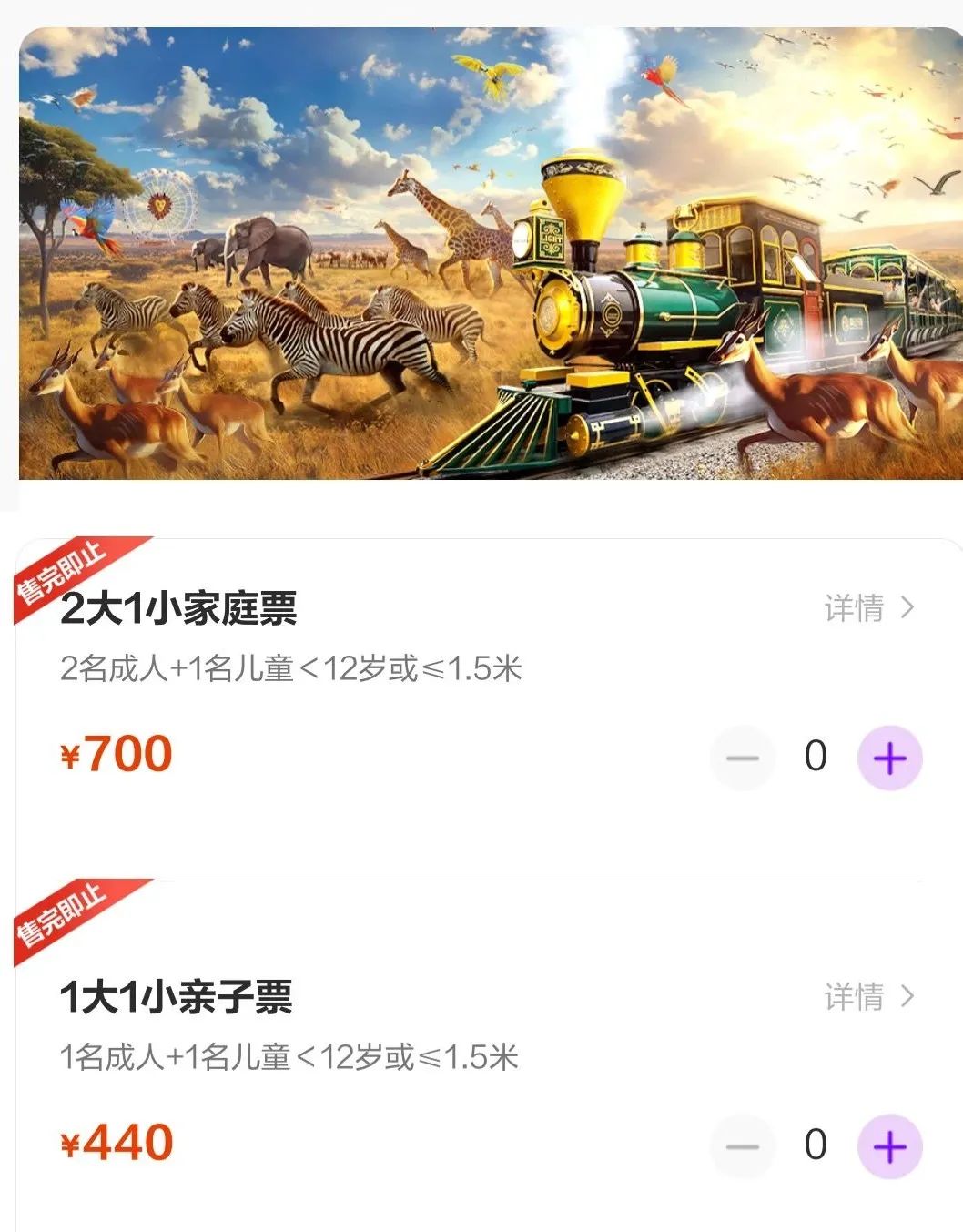This screenshot has width=963, height=1232.
Task: Decrease quantity of 2大1小家庭票
Action: coord(743,758)
